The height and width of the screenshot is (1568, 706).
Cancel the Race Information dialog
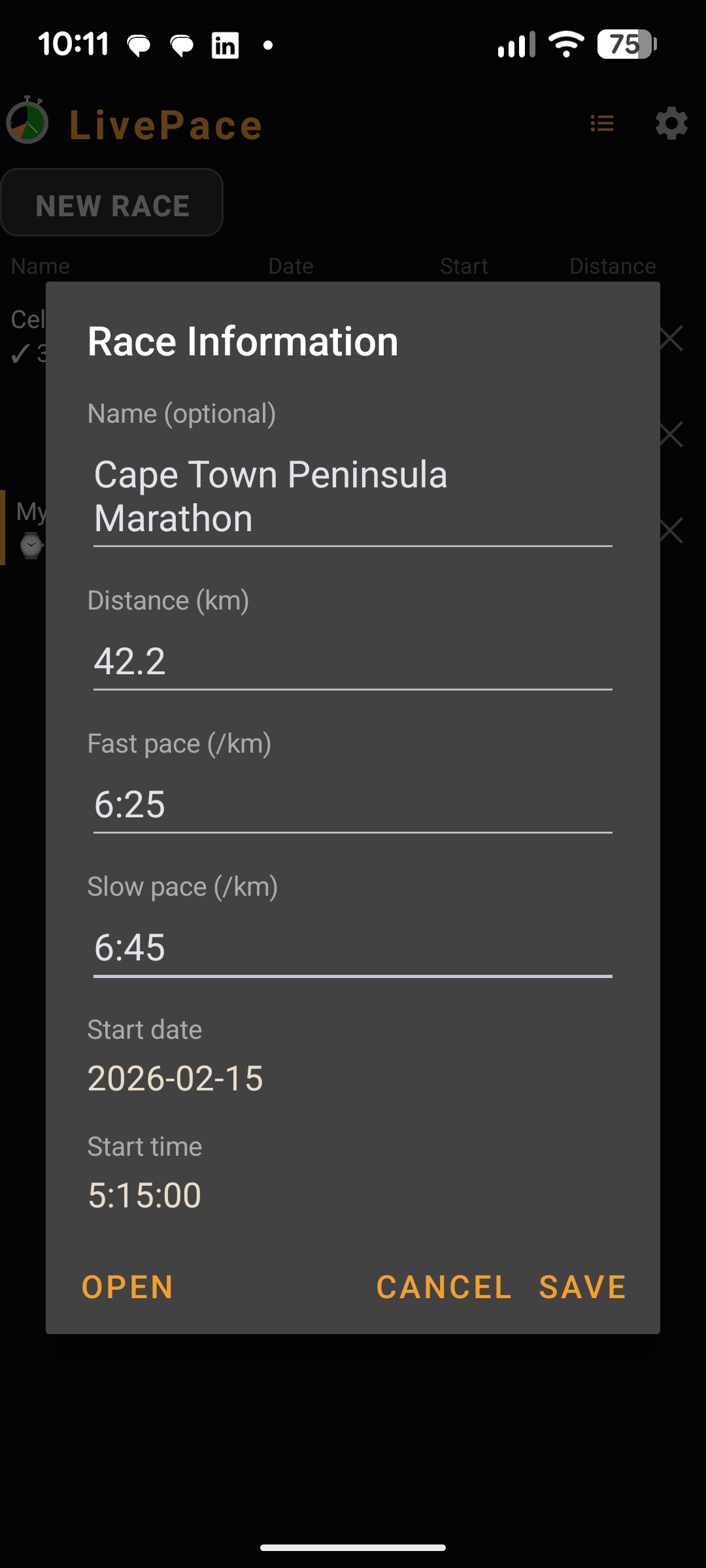(444, 1287)
